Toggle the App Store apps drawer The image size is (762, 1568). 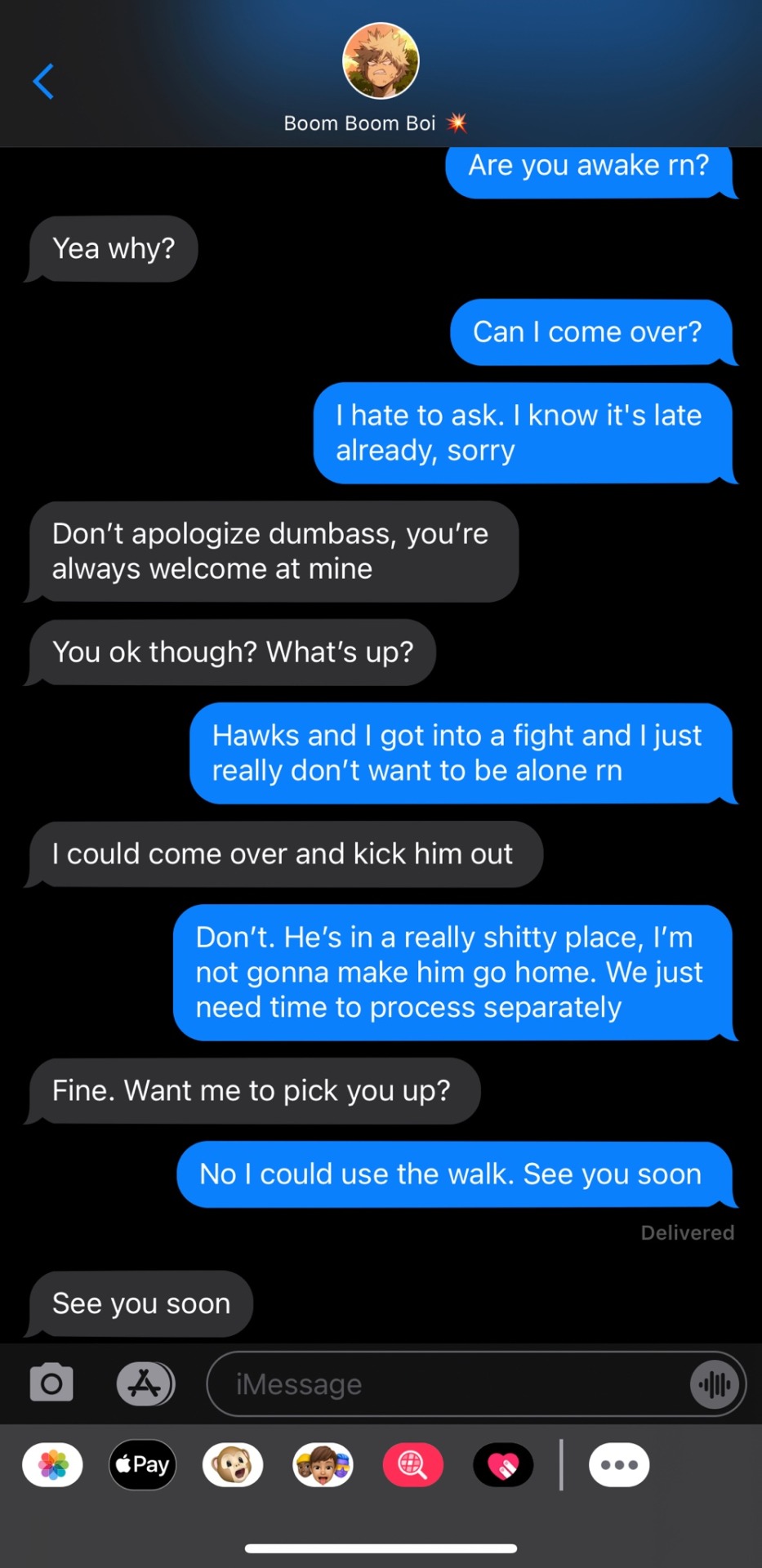pos(145,1383)
